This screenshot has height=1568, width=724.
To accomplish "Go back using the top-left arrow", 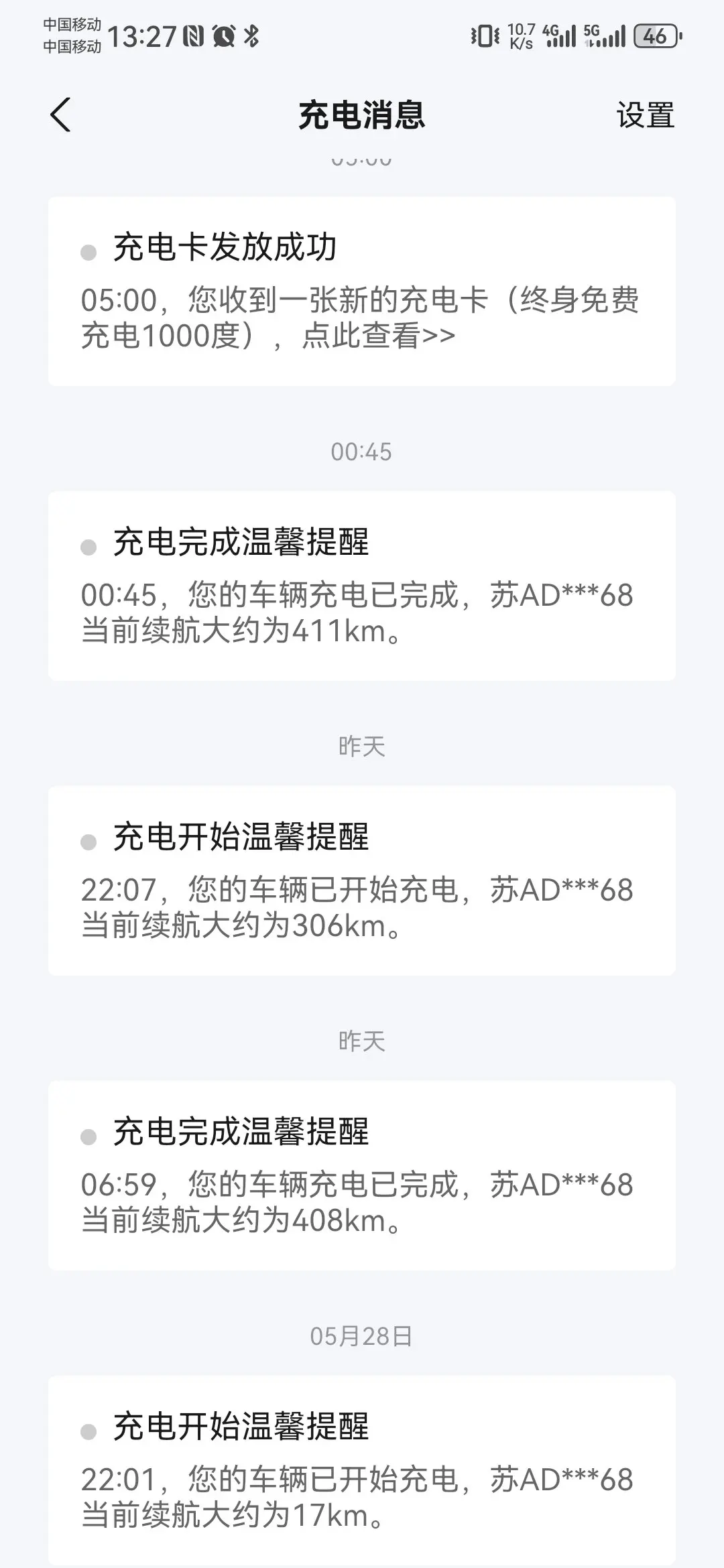I will (60, 115).
